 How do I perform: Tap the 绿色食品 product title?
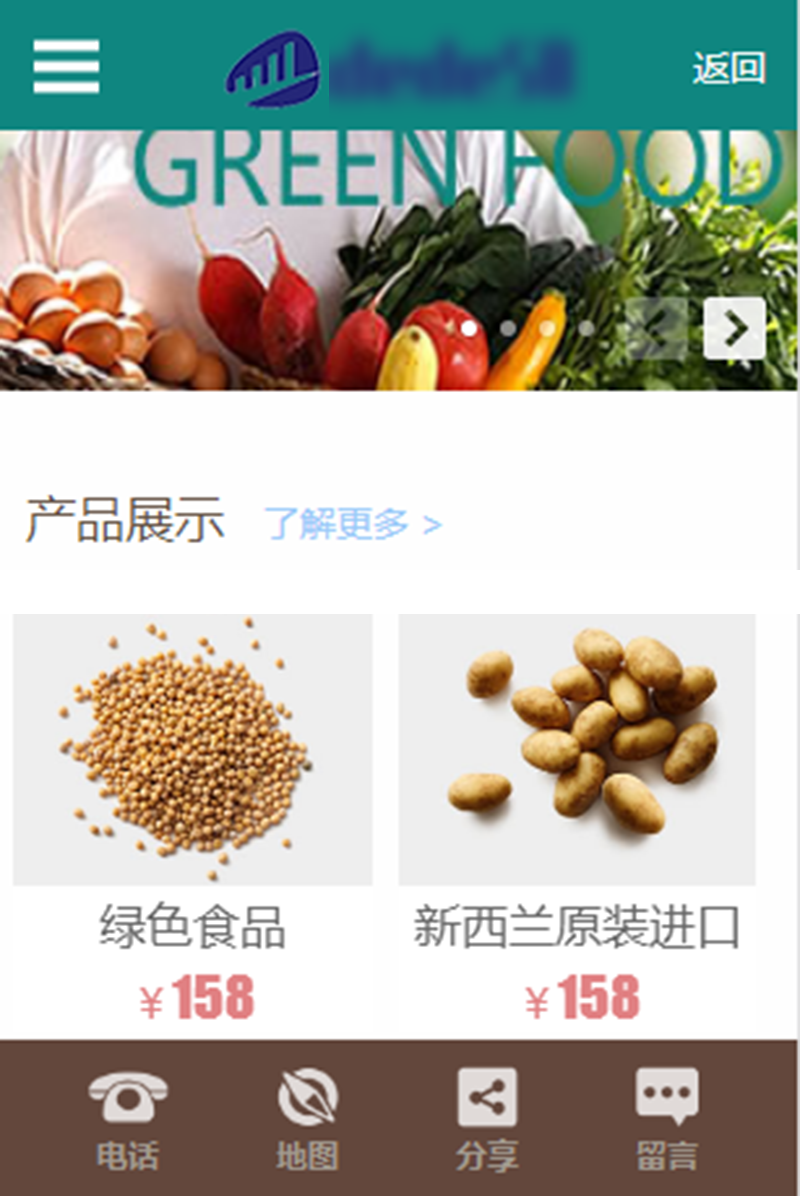click(191, 928)
